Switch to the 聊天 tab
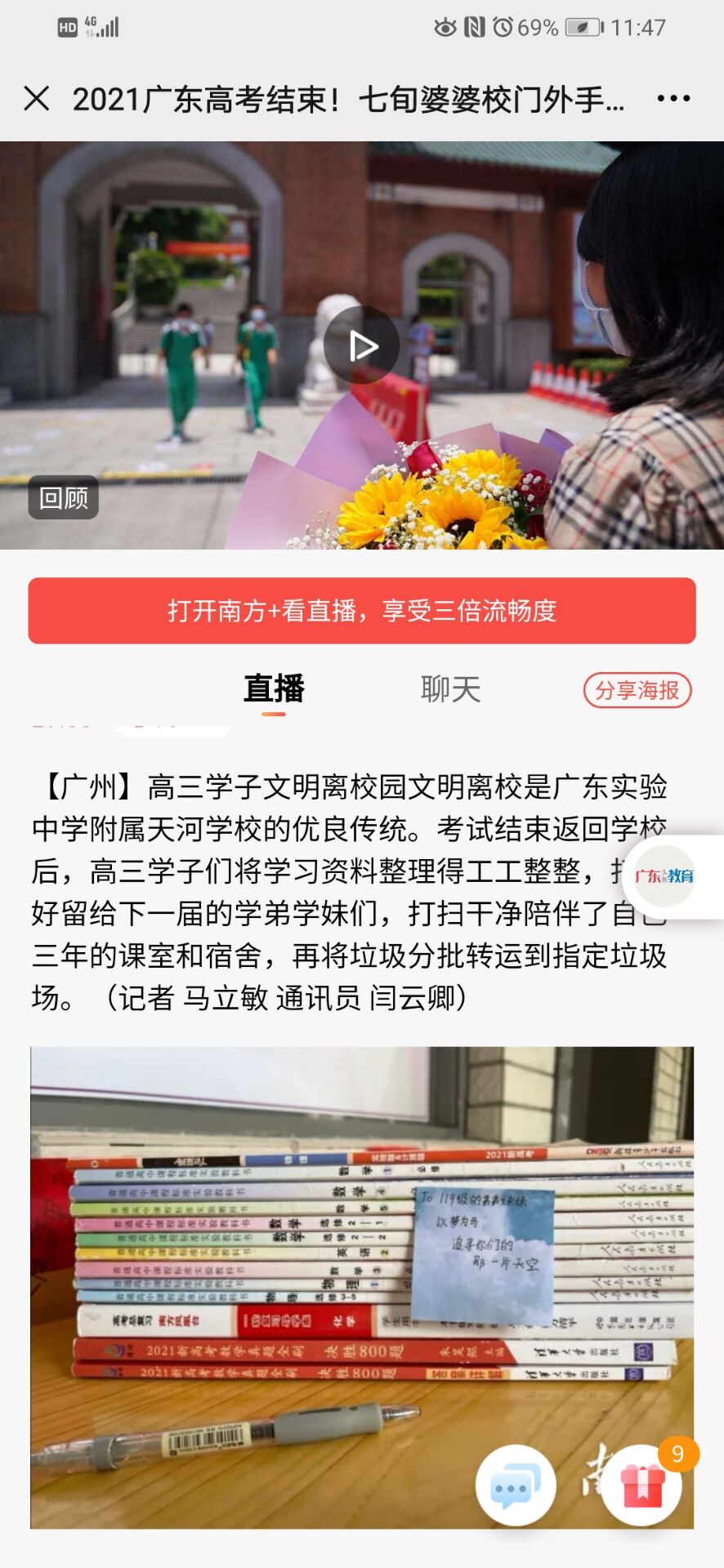This screenshot has height=1568, width=724. (450, 689)
